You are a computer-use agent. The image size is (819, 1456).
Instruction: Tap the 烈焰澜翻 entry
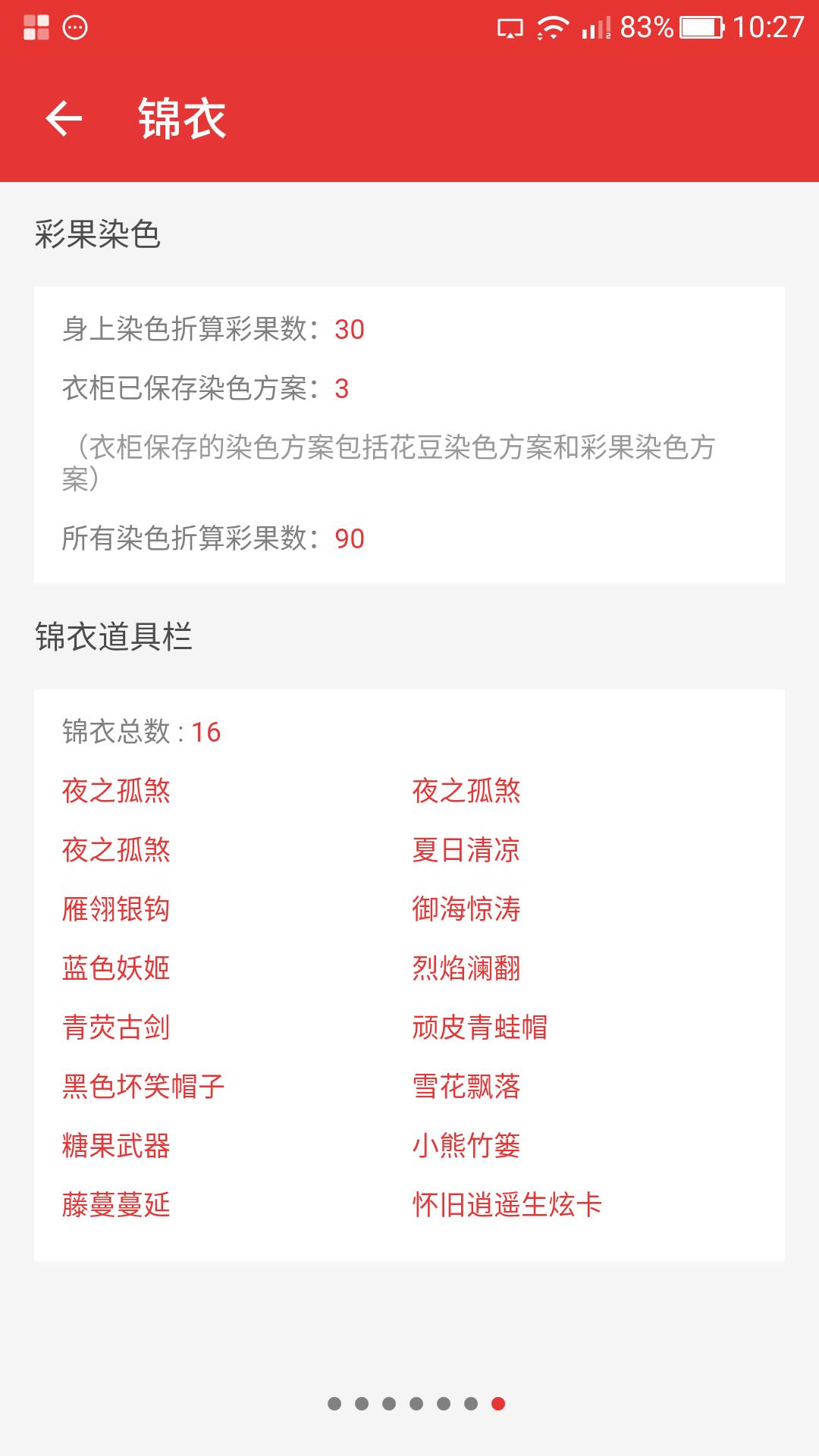click(466, 968)
